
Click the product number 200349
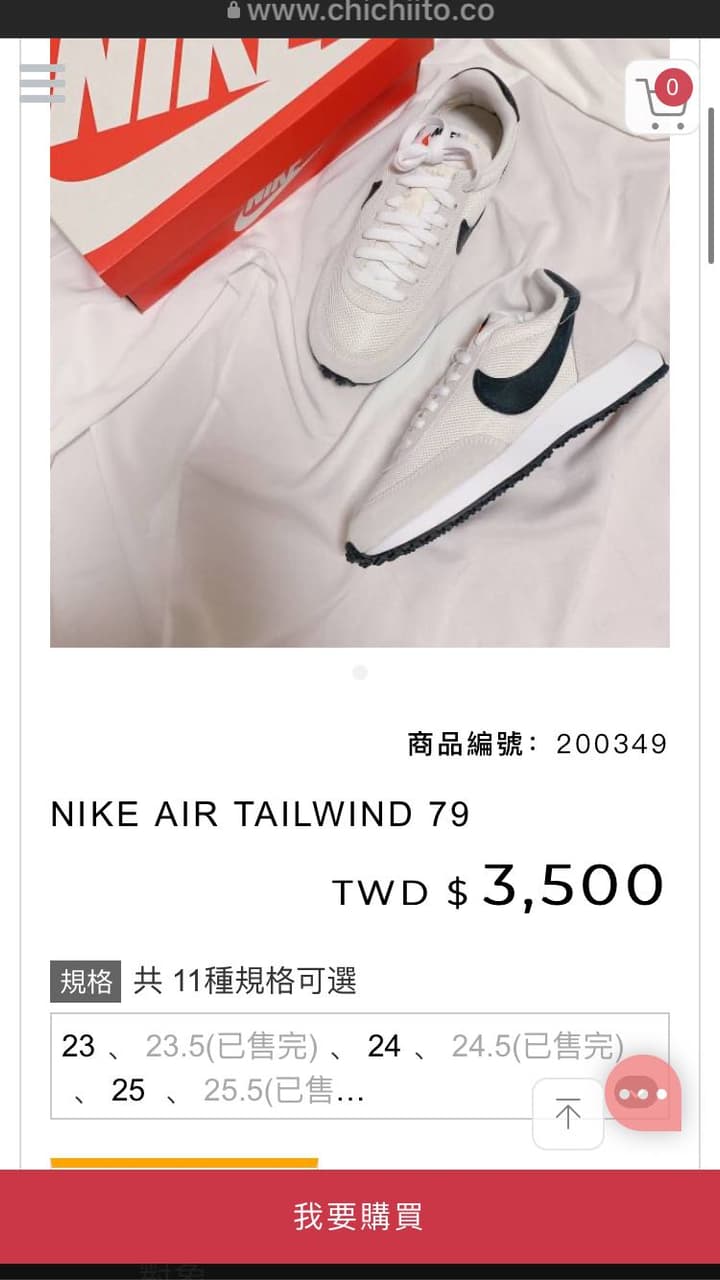tap(613, 743)
